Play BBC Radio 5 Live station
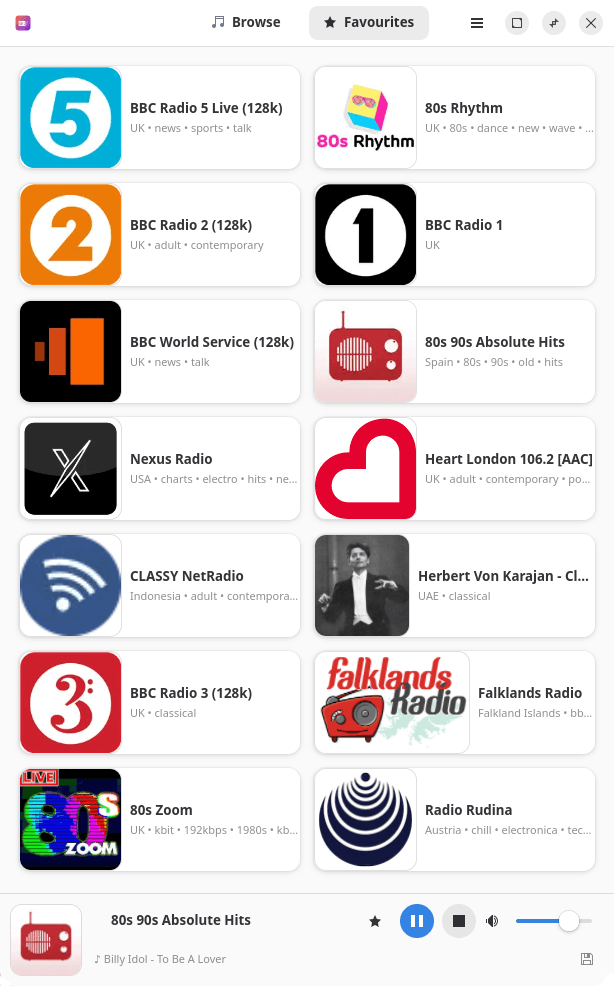Screen dimensions: 614x986 [x=159, y=118]
